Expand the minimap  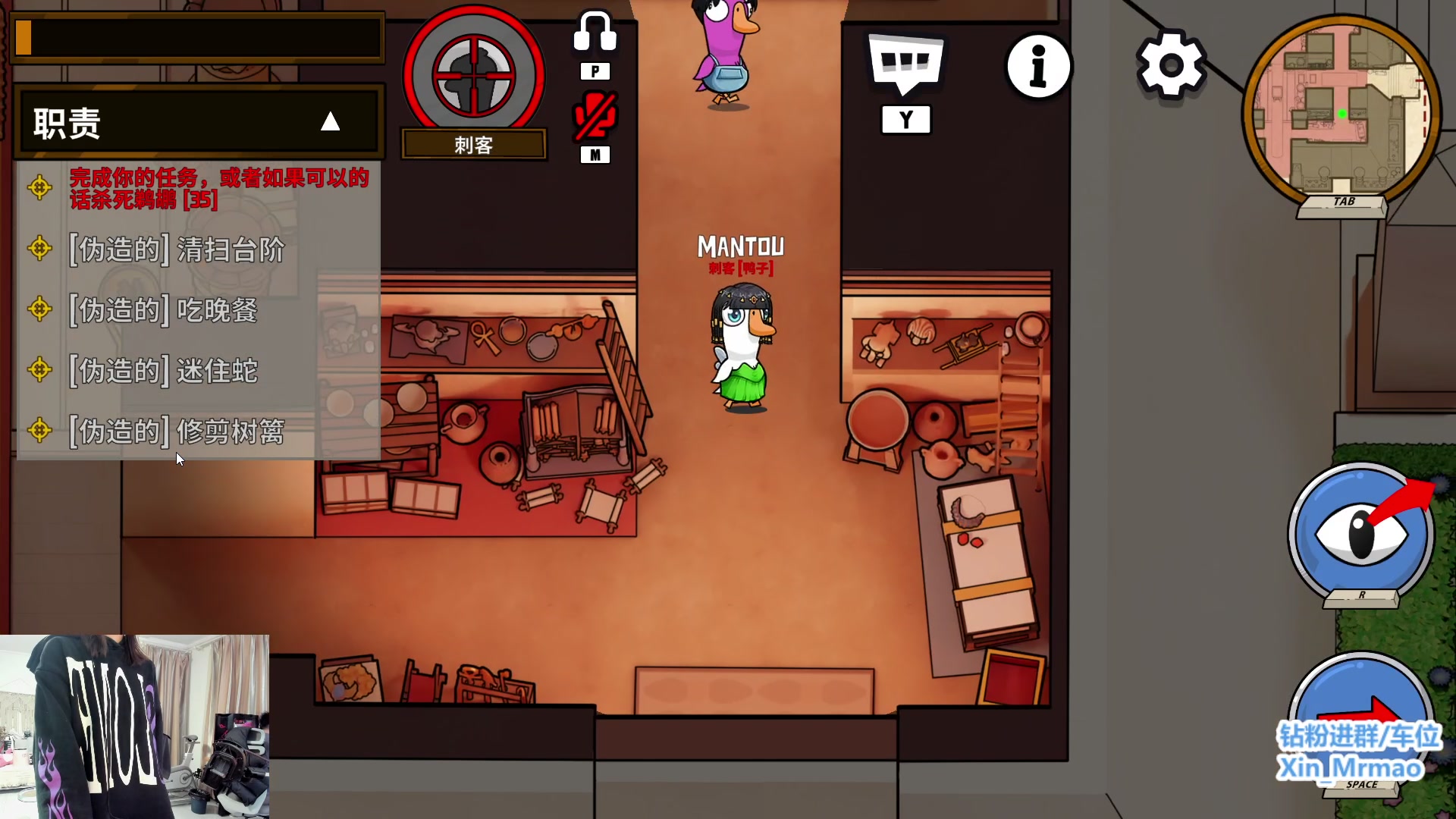click(1341, 112)
